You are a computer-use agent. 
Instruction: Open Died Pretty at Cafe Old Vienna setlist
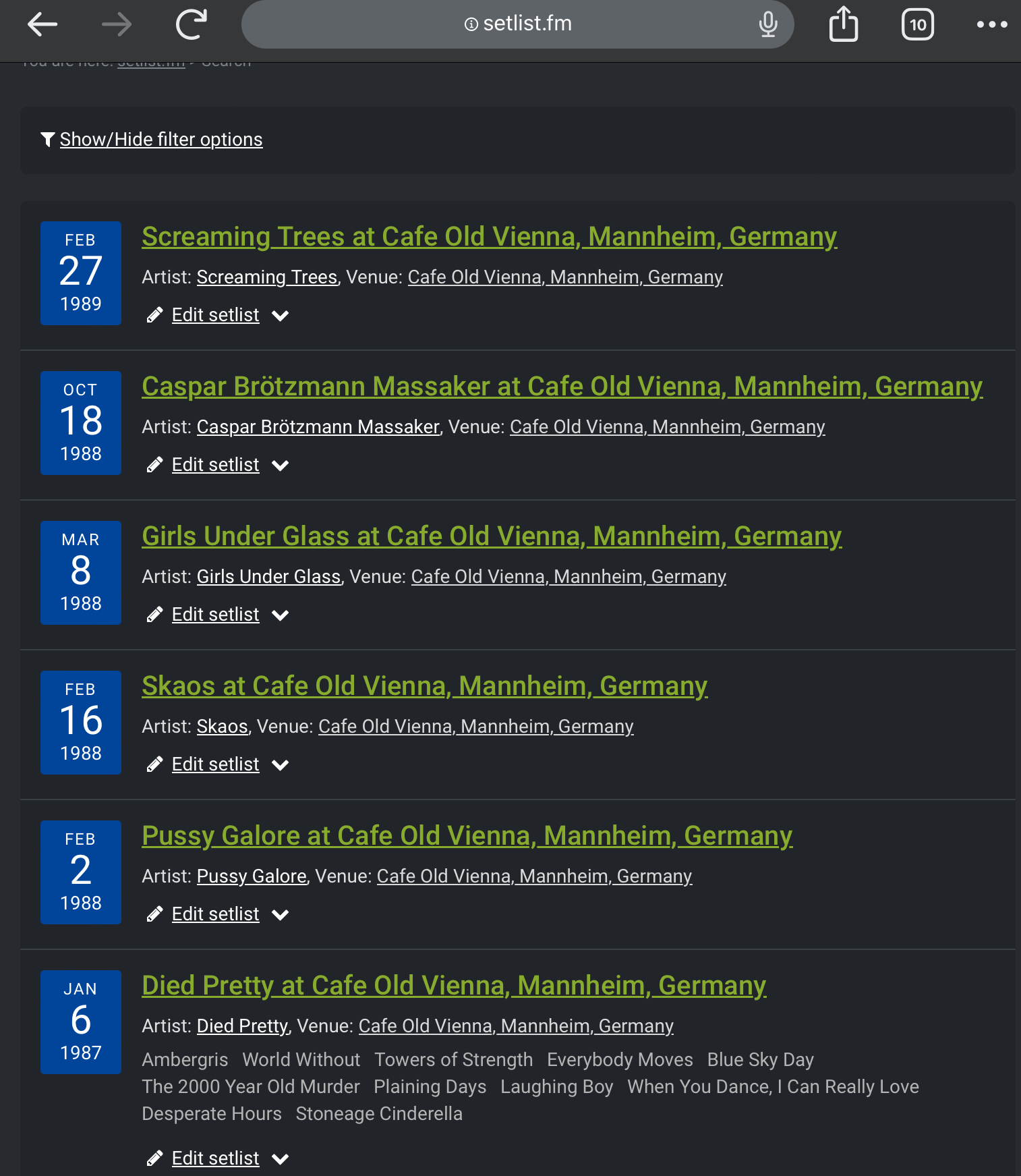pos(453,986)
